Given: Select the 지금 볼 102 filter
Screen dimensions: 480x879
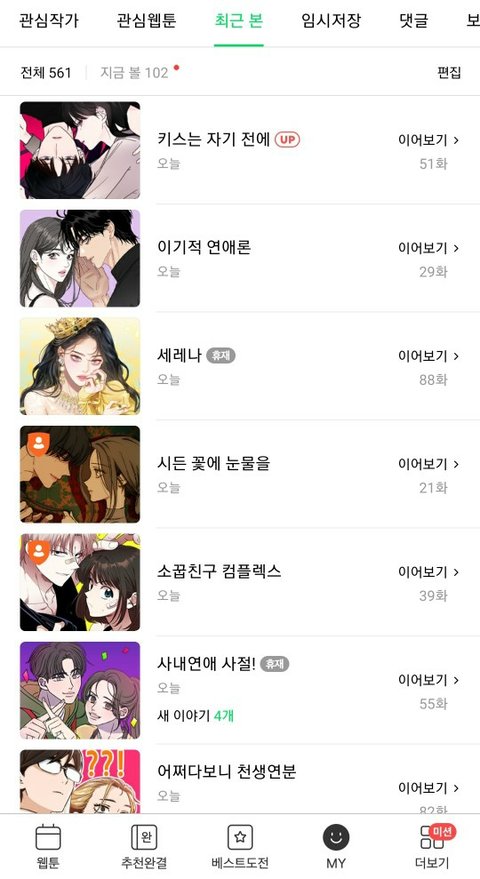Looking at the screenshot, I should click(x=134, y=73).
